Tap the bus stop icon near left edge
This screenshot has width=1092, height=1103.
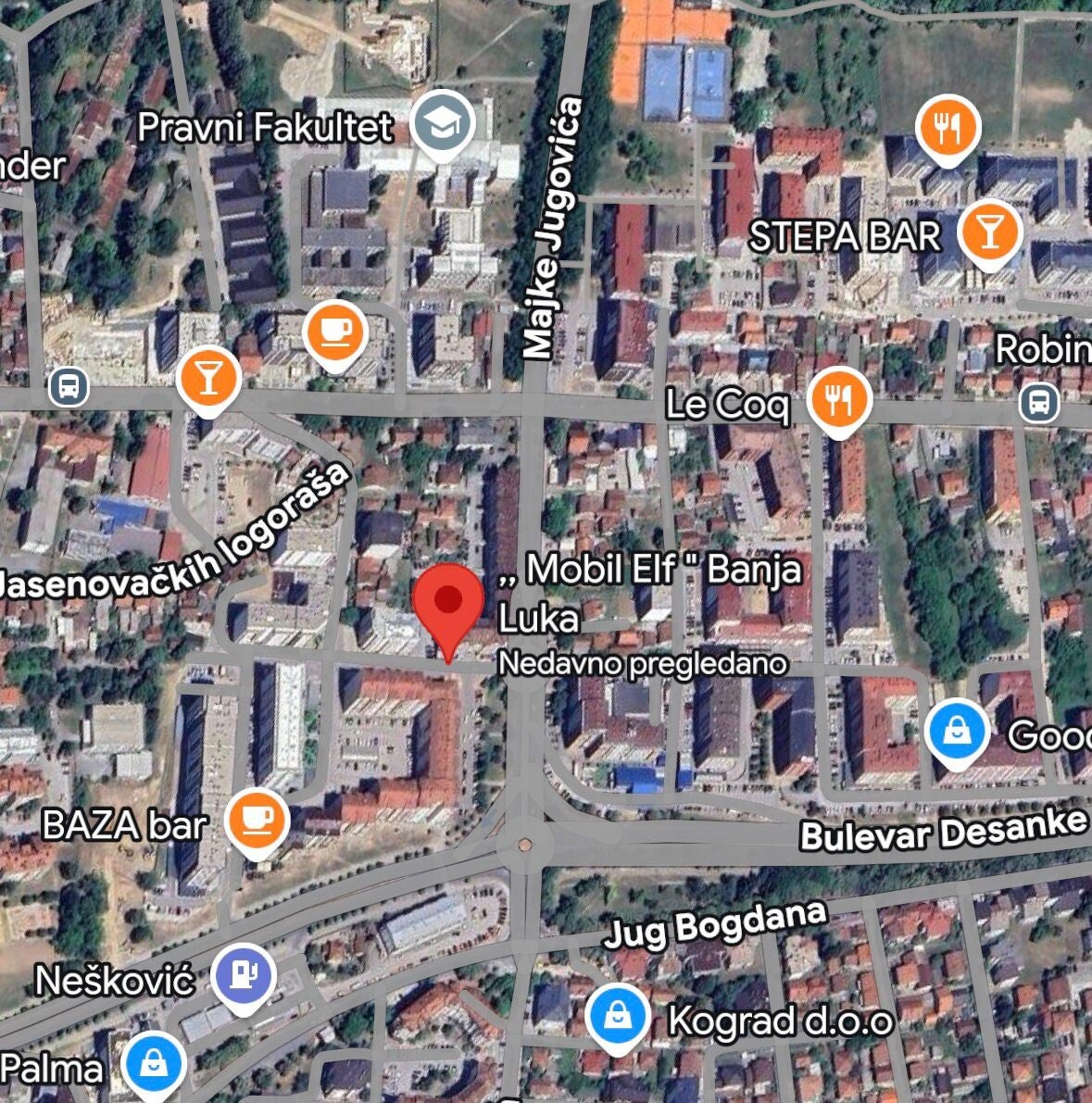tap(69, 385)
